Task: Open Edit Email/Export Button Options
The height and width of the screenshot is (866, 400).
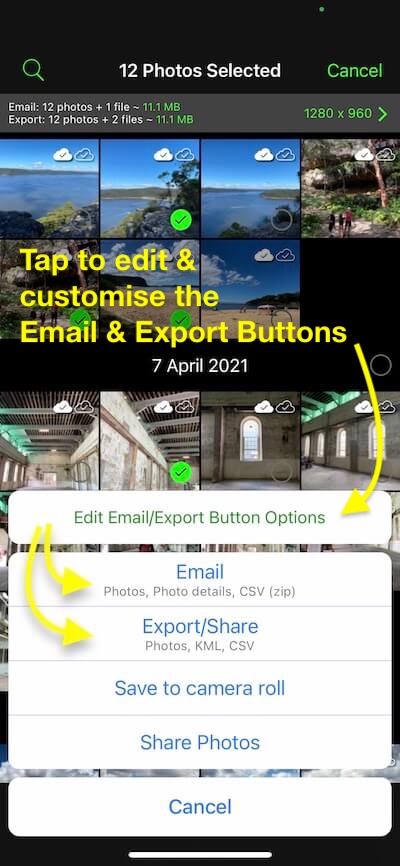Action: point(199,518)
